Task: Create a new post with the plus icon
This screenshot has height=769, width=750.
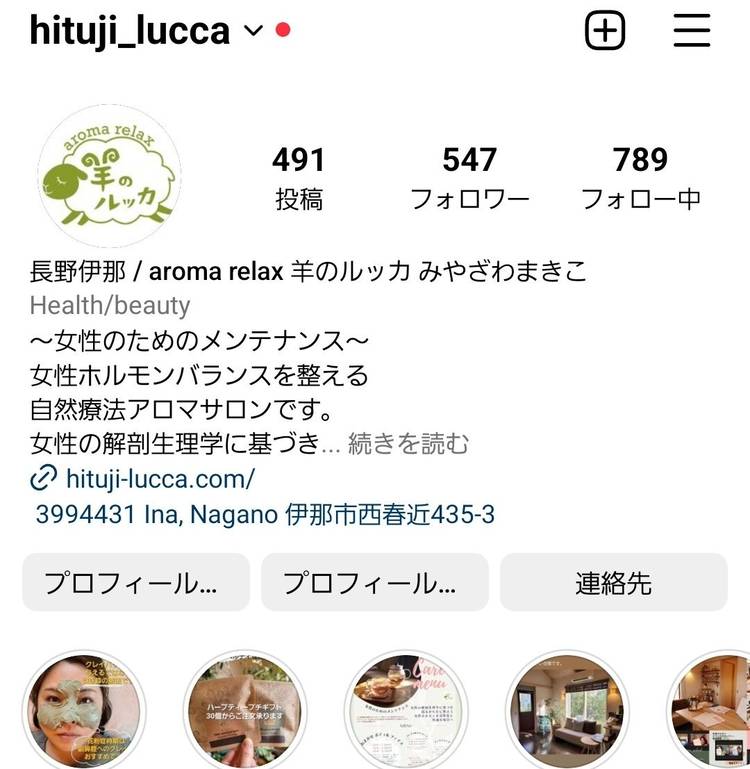Action: click(604, 32)
